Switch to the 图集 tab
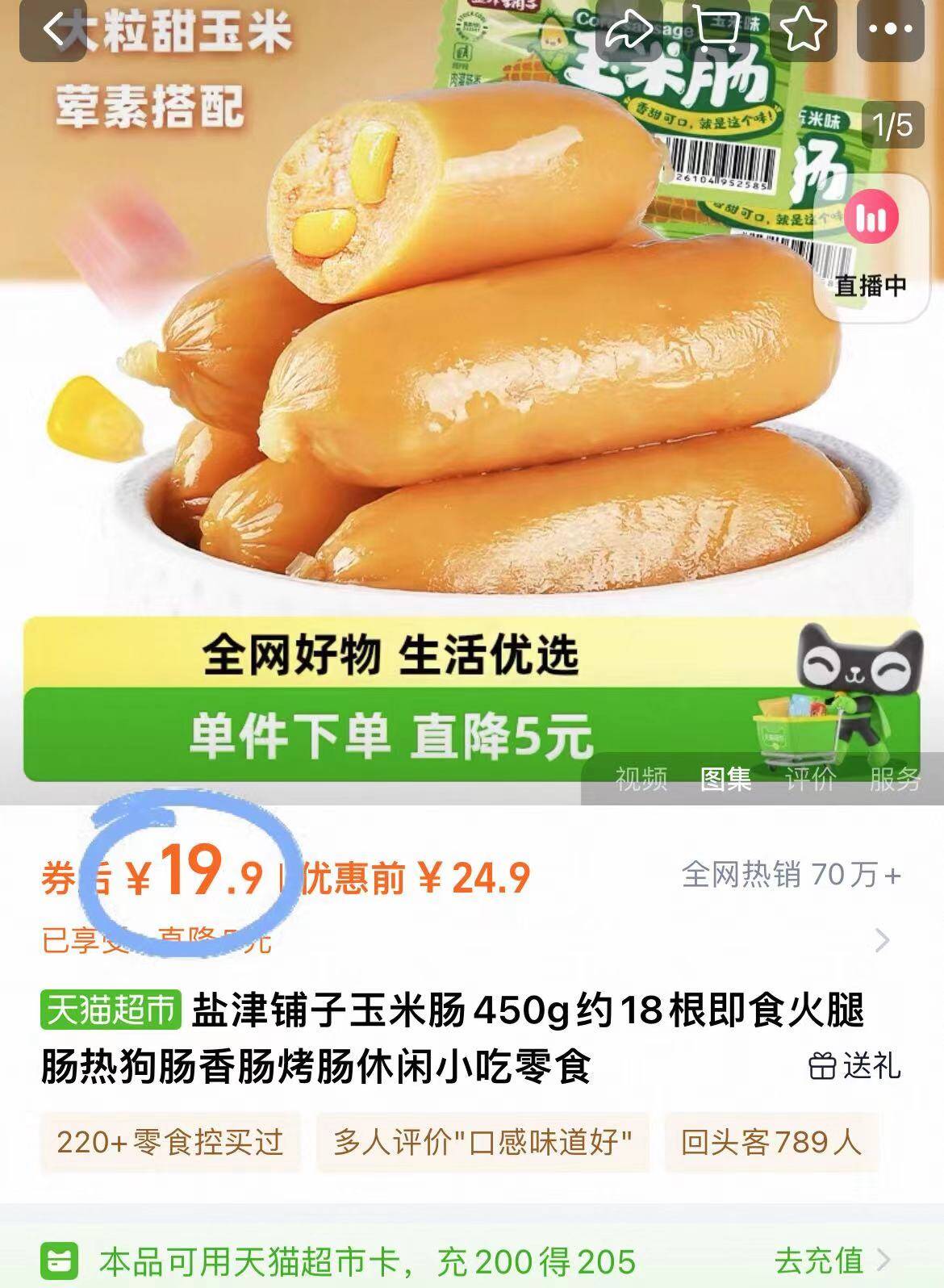Image resolution: width=944 pixels, height=1288 pixels. click(x=725, y=779)
